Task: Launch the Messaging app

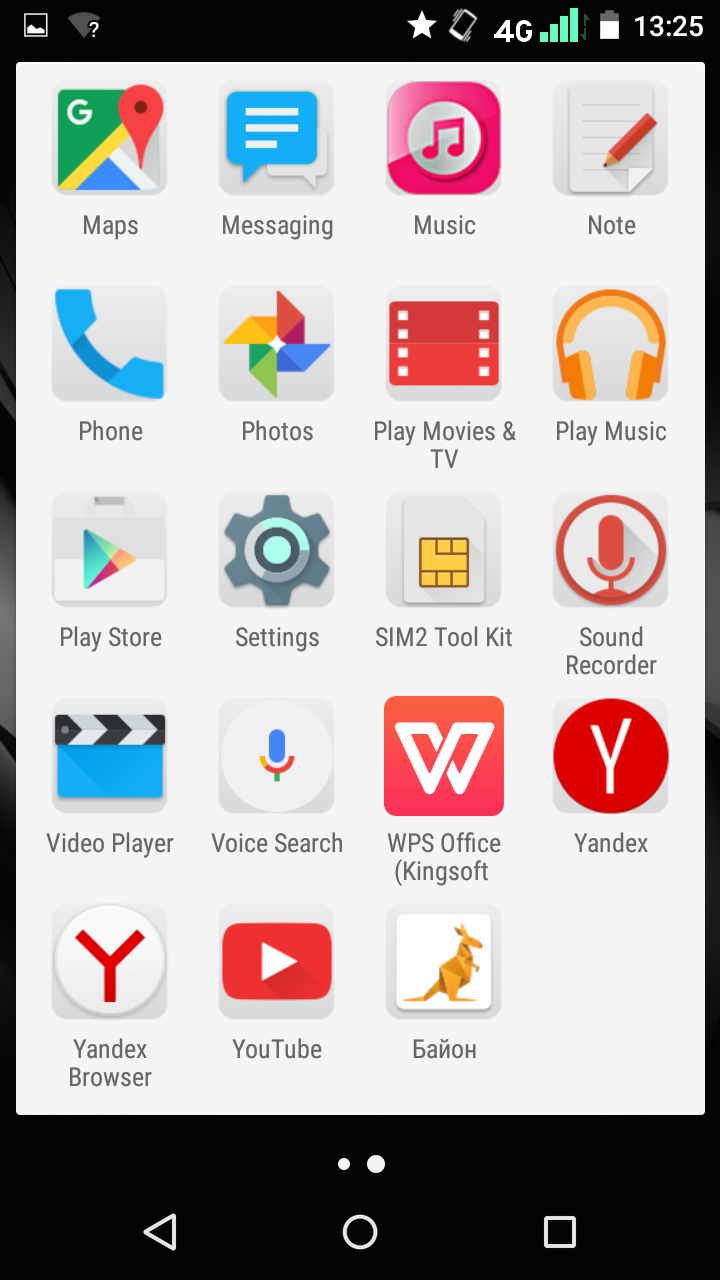Action: click(277, 138)
